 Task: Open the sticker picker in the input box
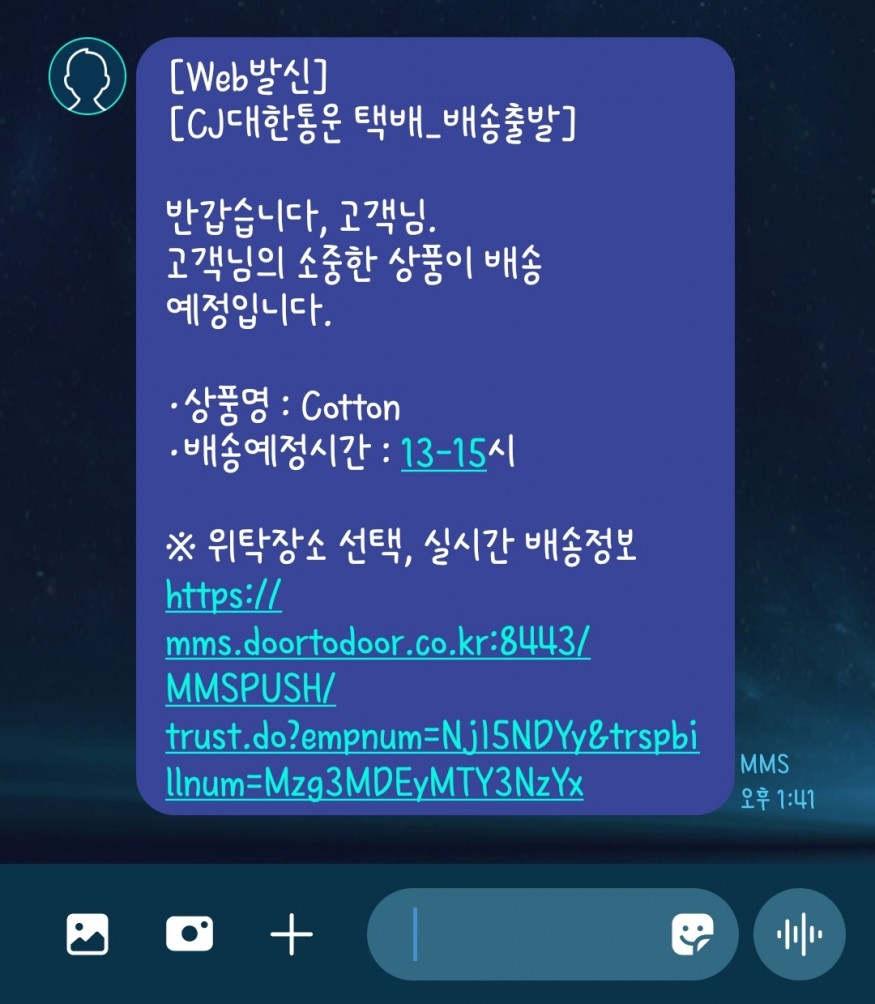[x=692, y=935]
